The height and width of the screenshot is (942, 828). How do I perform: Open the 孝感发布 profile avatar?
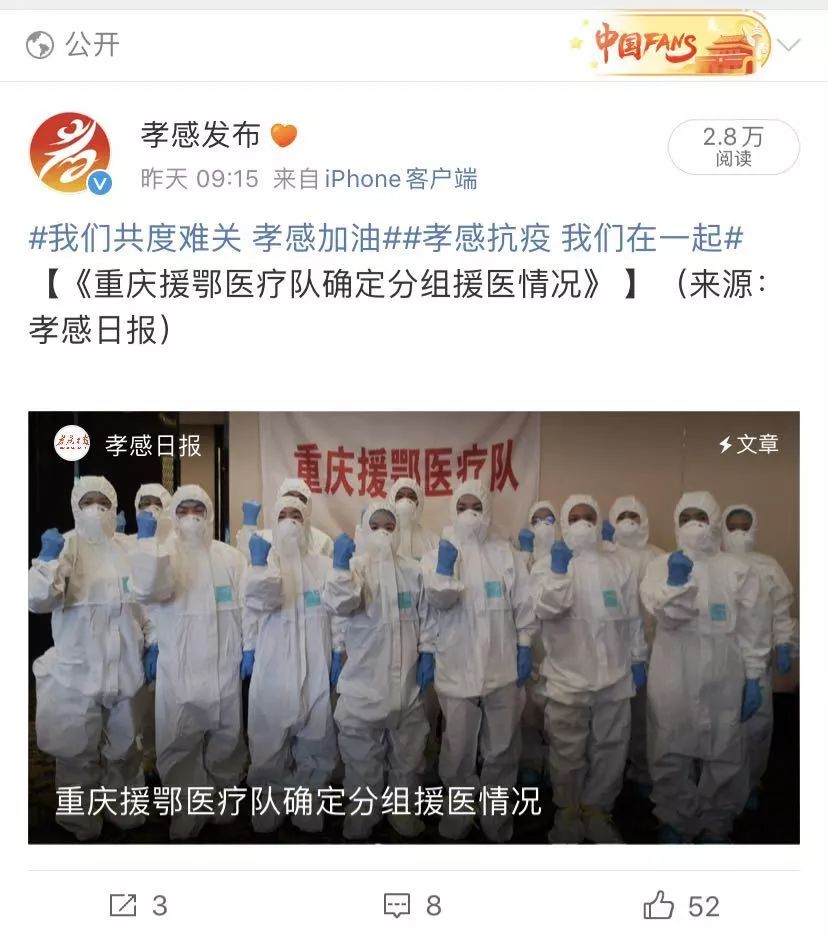tap(69, 153)
